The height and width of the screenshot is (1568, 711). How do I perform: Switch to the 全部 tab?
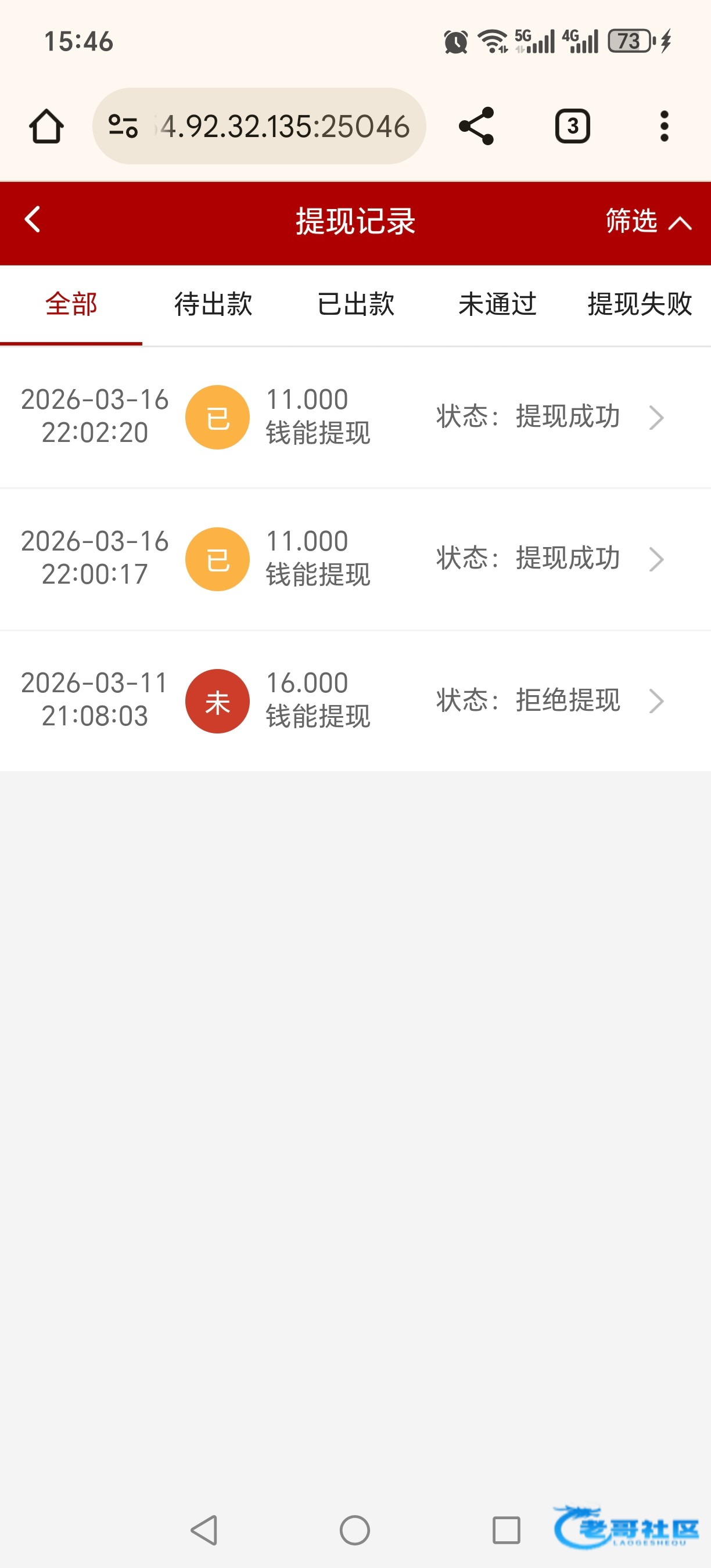coord(71,304)
